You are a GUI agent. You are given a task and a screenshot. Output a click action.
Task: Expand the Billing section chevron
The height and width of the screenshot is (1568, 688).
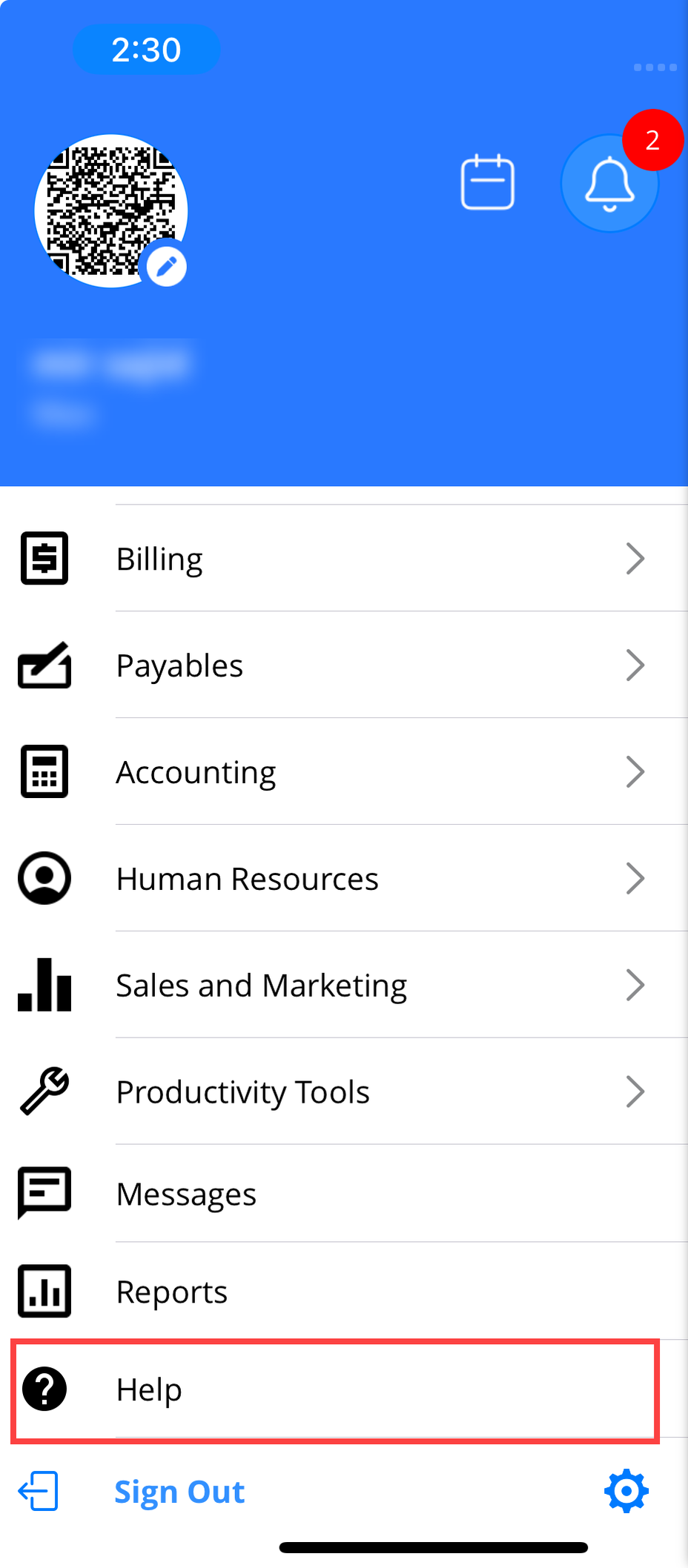[x=635, y=559]
